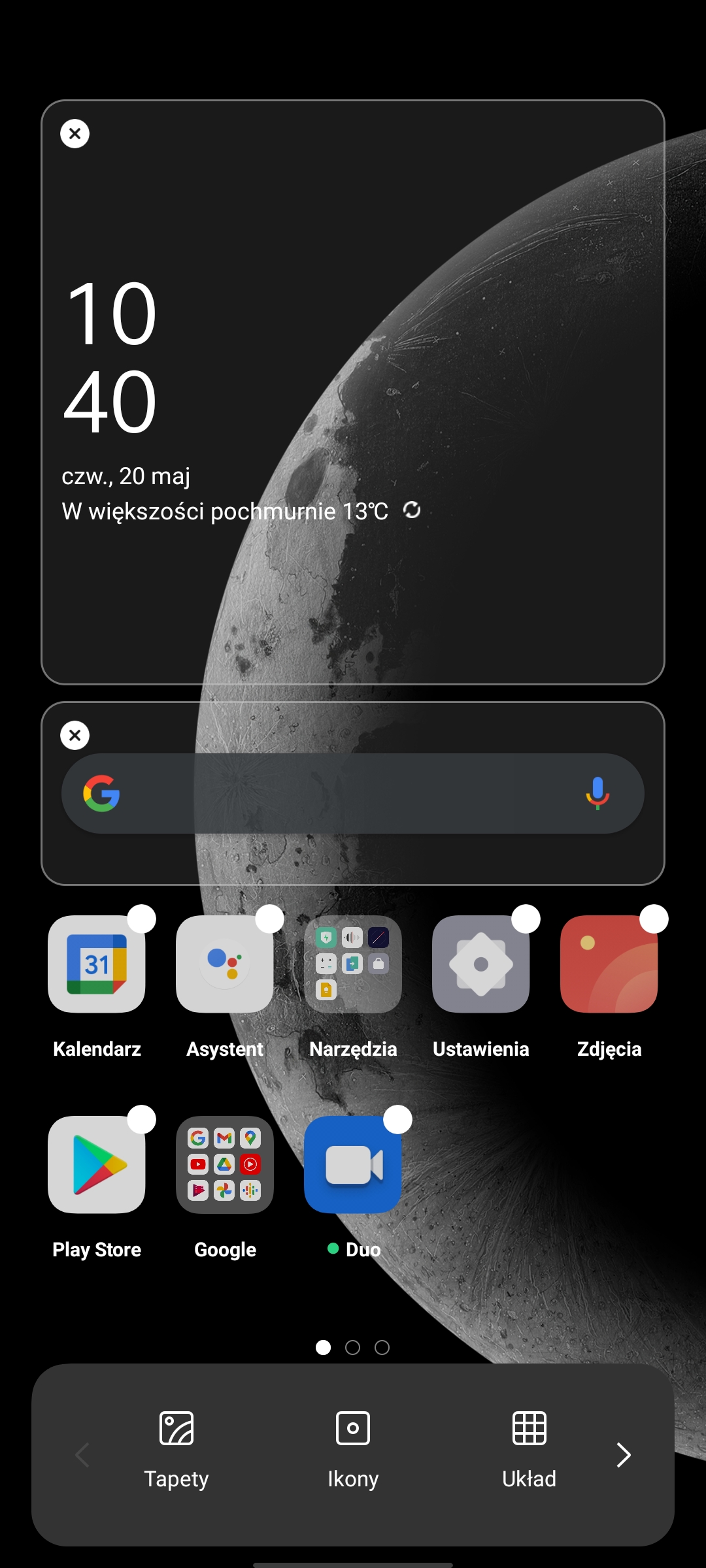The image size is (706, 1568).
Task: Select the Kalendarz app icon
Action: [x=97, y=964]
